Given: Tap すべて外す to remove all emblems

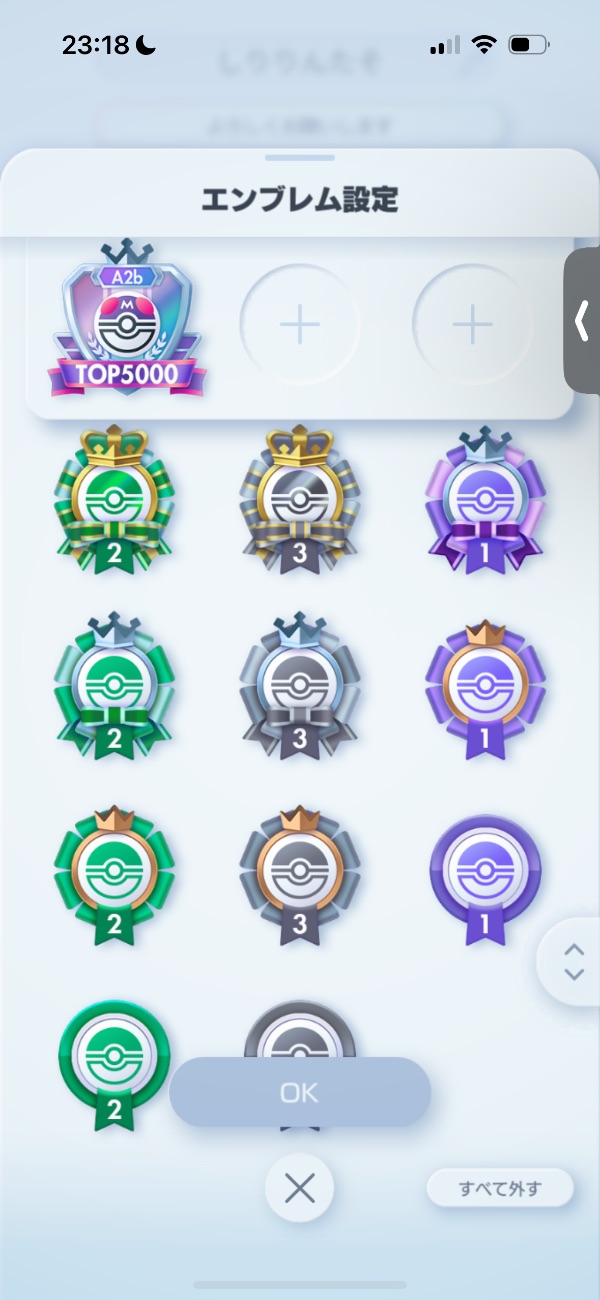Looking at the screenshot, I should tap(500, 1188).
